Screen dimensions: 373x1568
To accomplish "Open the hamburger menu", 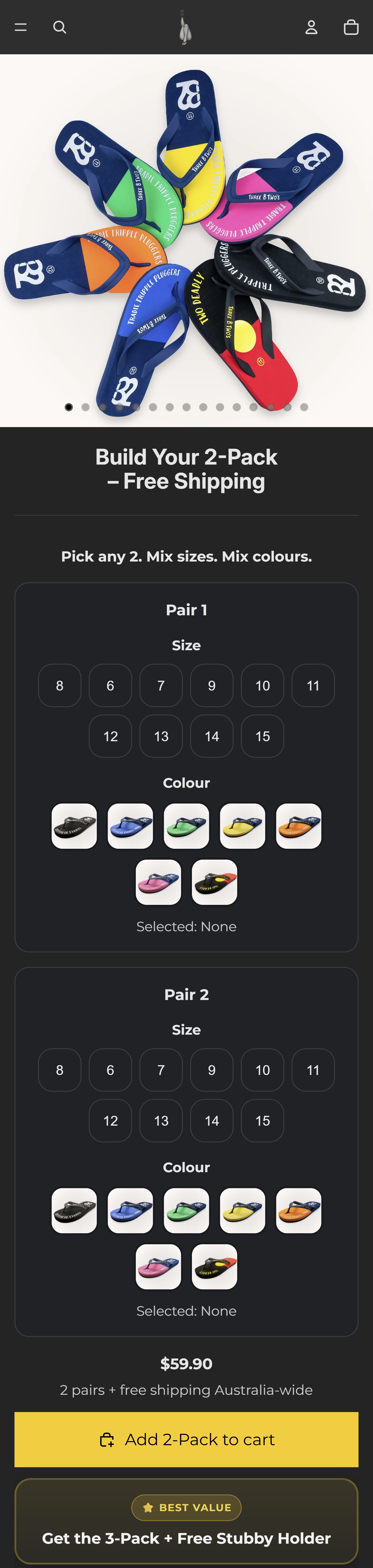I will pyautogui.click(x=21, y=27).
